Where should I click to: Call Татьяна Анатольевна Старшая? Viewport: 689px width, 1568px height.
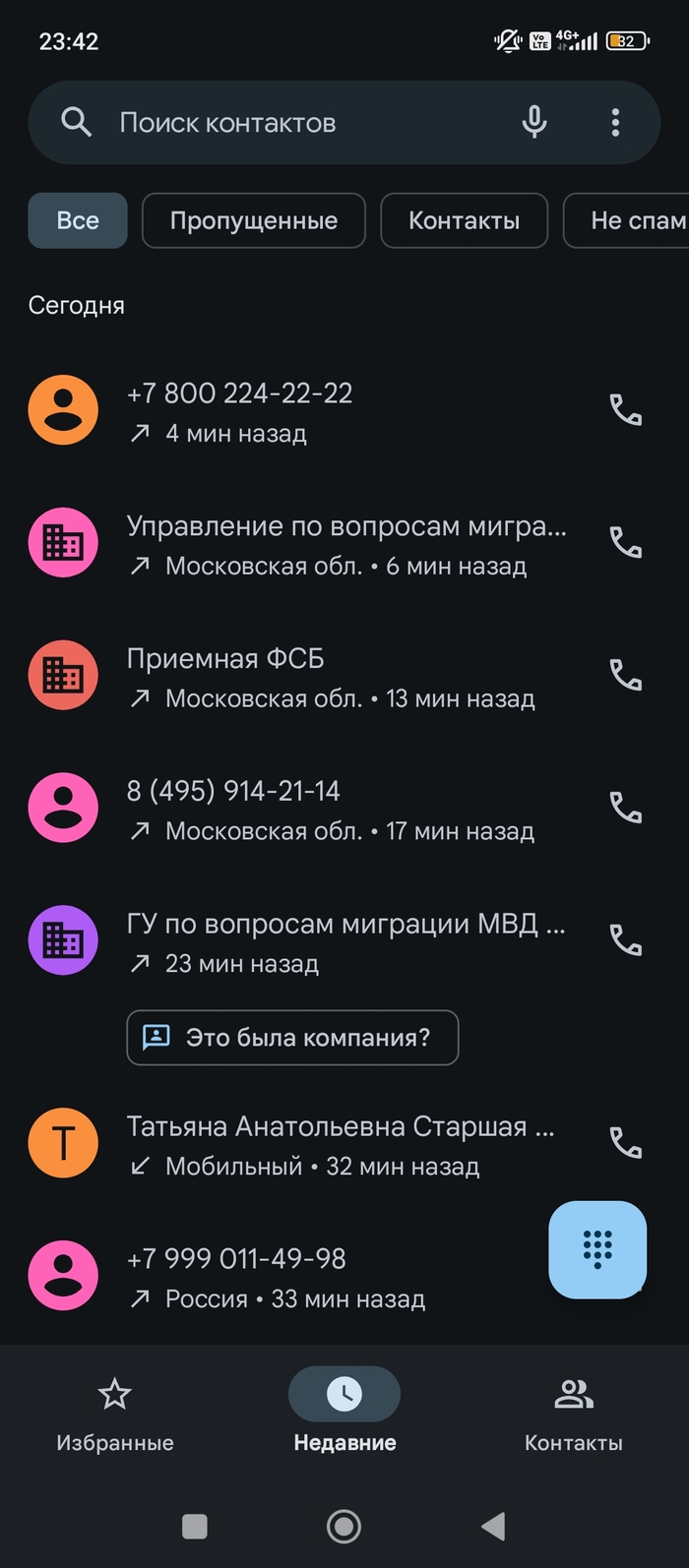pos(626,1142)
